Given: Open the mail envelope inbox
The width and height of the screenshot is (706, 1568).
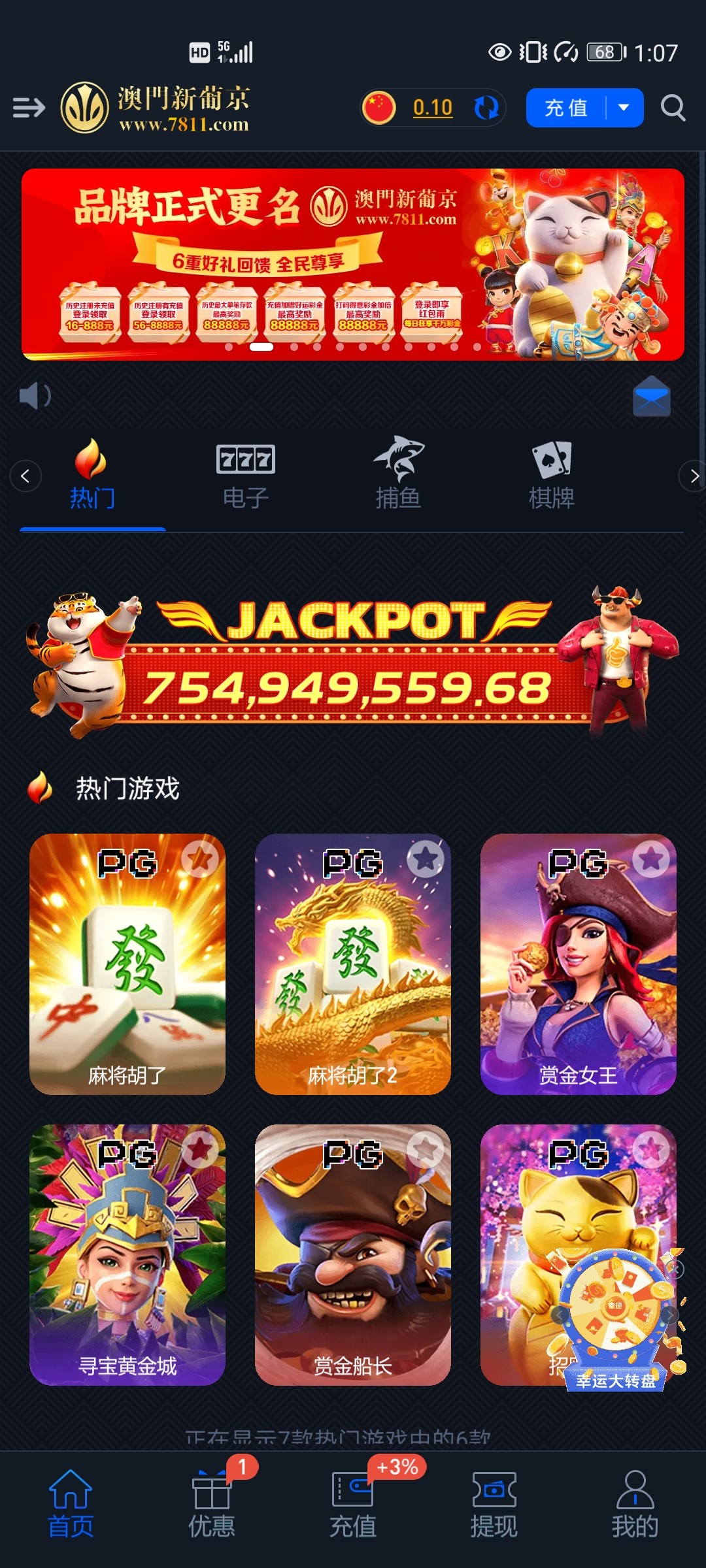Looking at the screenshot, I should (651, 397).
